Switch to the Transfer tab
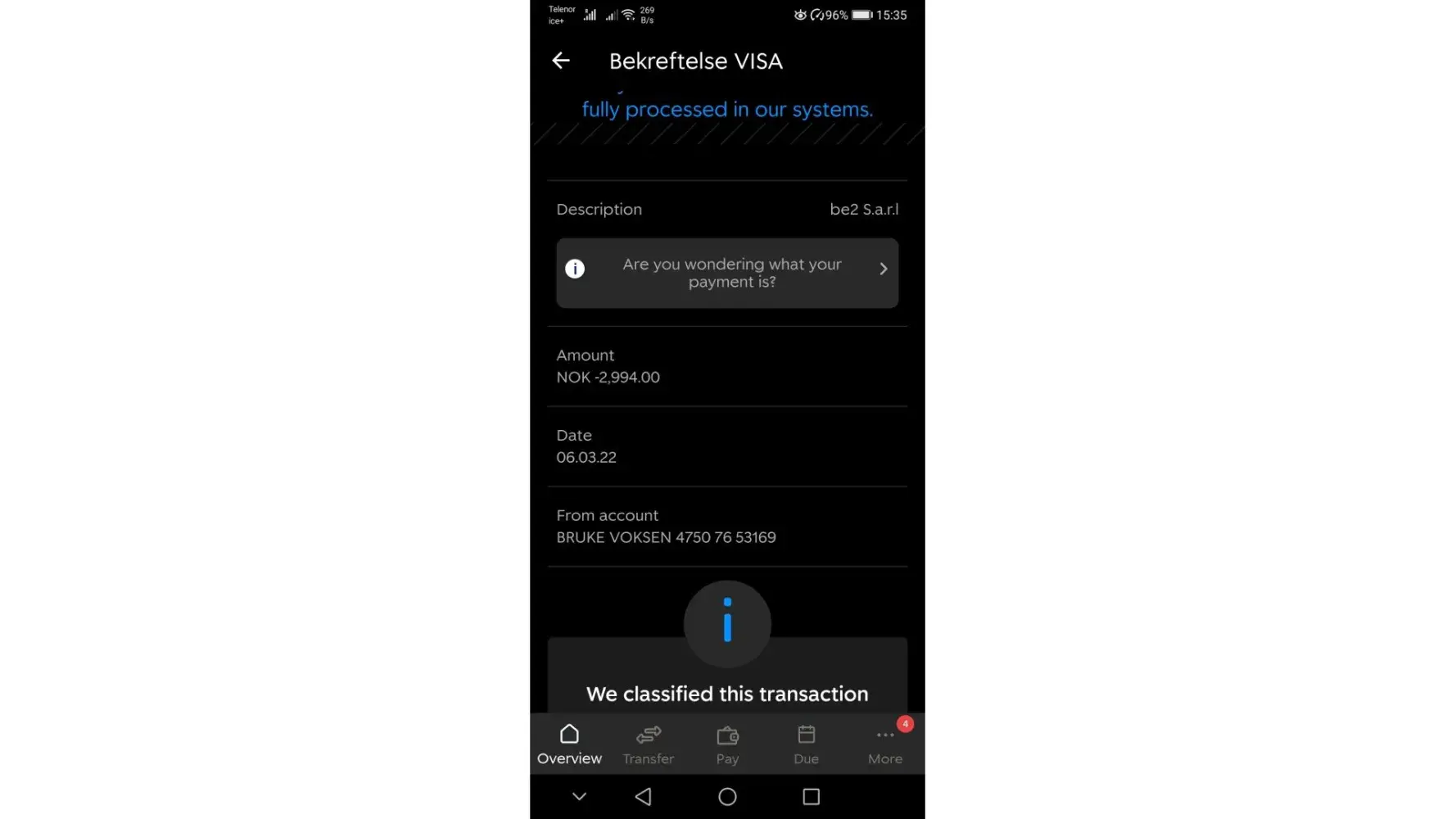 click(x=648, y=744)
